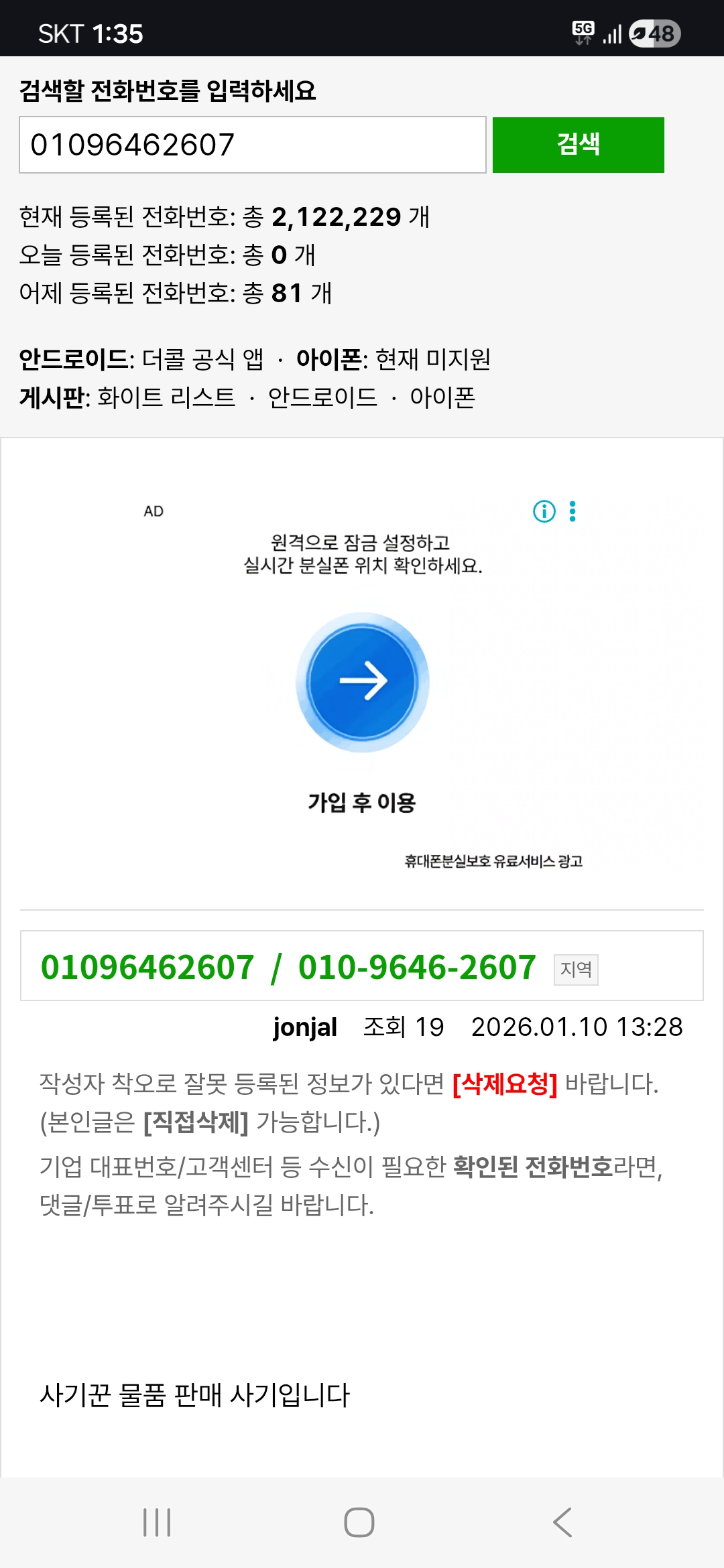Open the 아이폰 board link

(442, 397)
